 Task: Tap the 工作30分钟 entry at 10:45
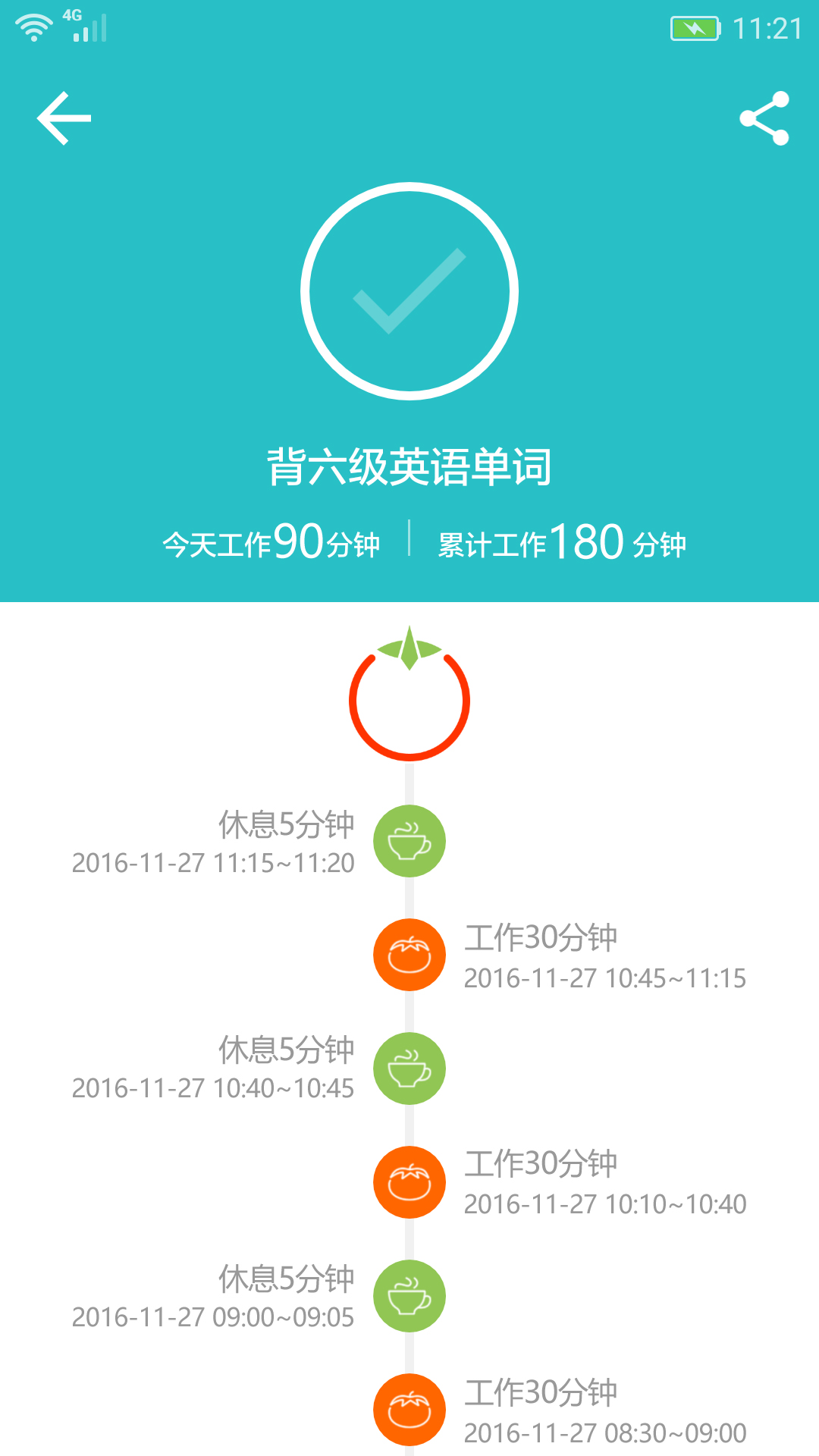[x=542, y=938]
